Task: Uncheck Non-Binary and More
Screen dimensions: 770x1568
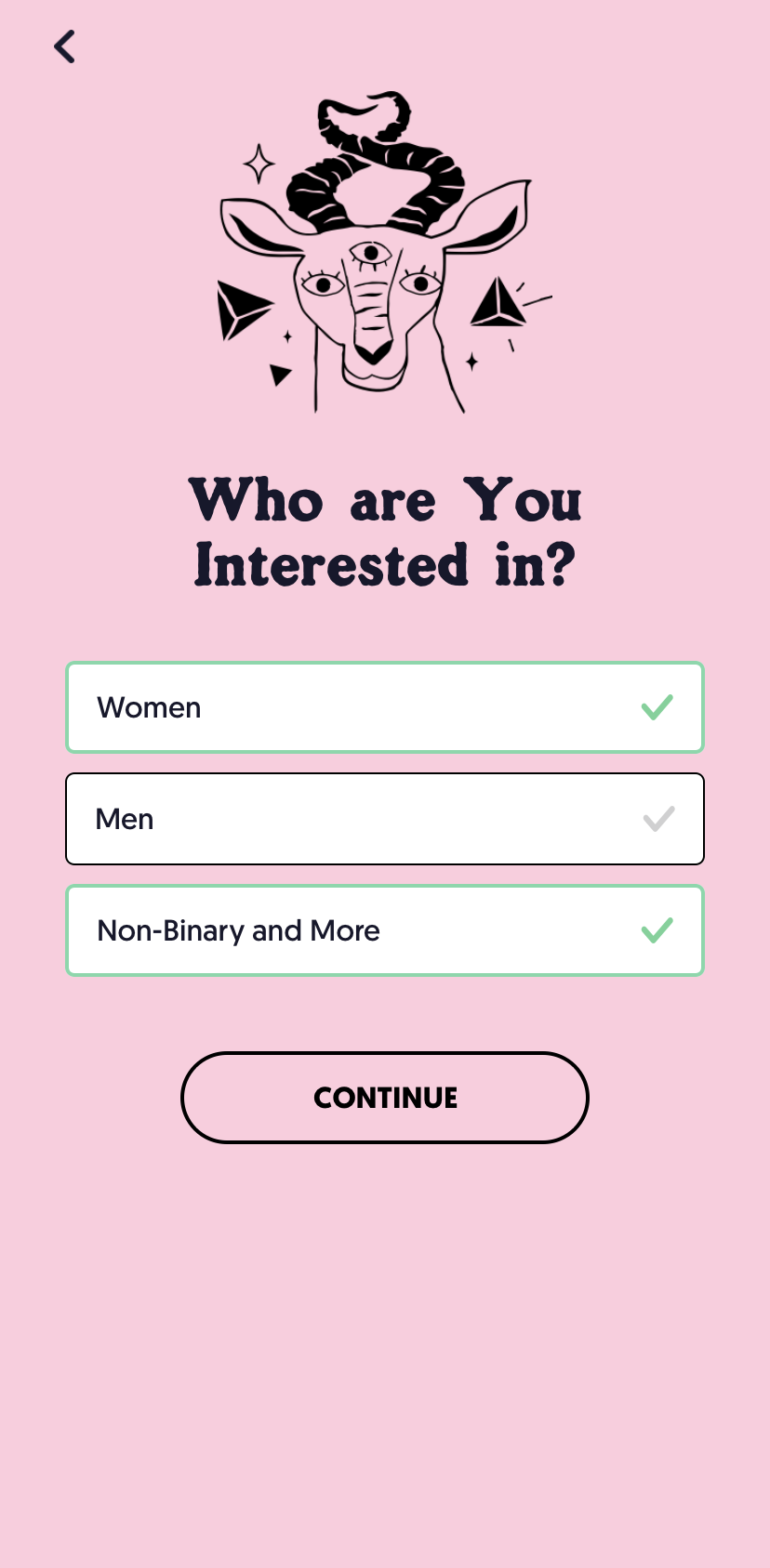Action: coord(385,930)
